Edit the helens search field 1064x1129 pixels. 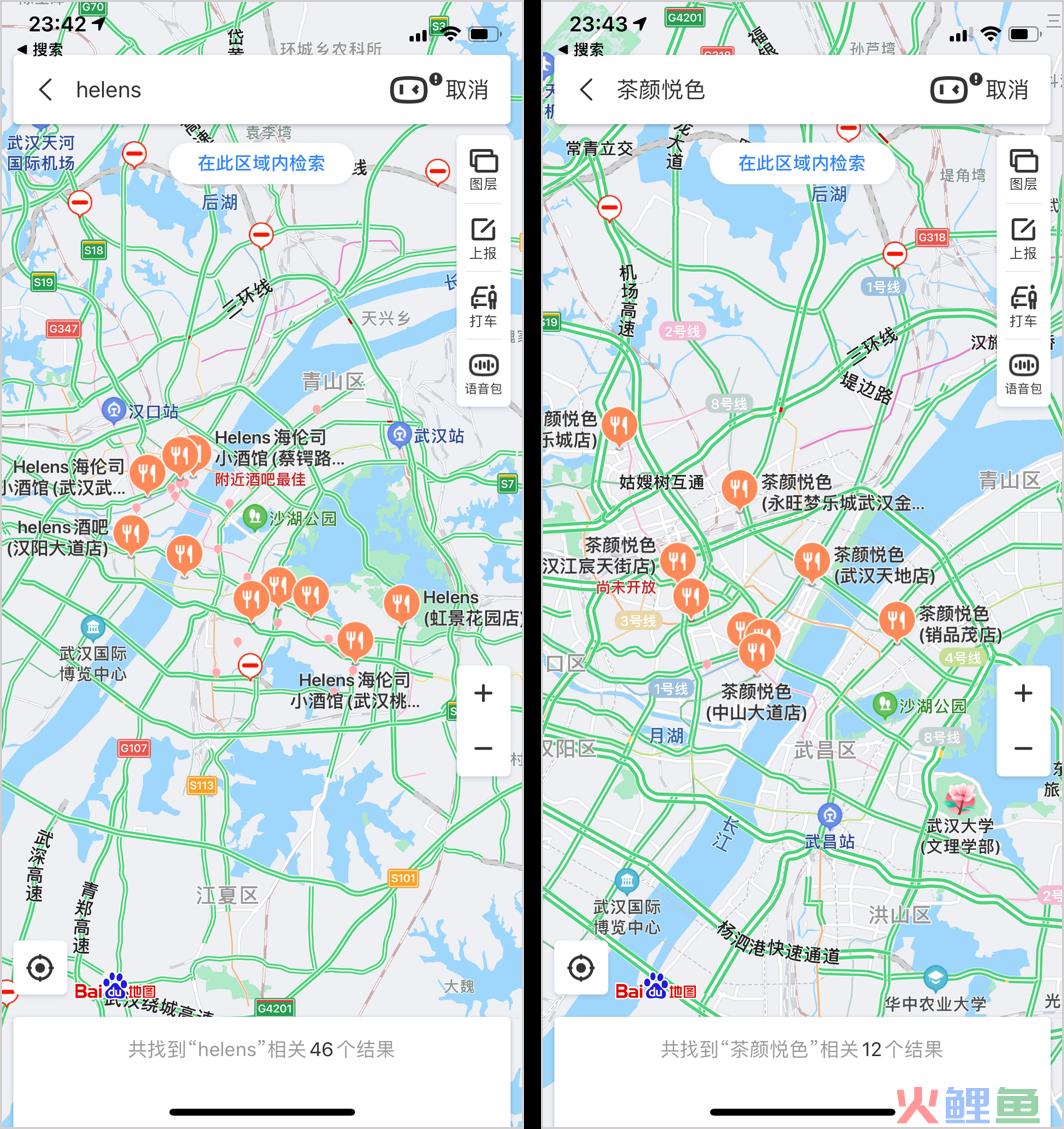tap(220, 90)
